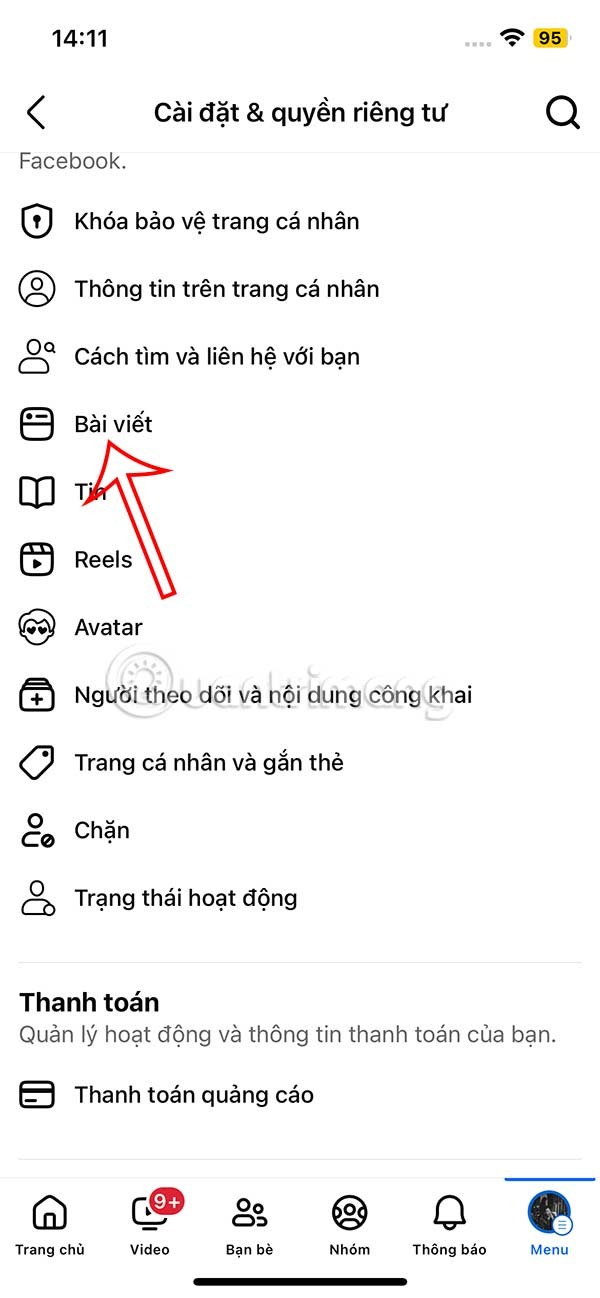Open the Avatar settings row
Viewport: 600px width, 1298px height.
pos(108,627)
